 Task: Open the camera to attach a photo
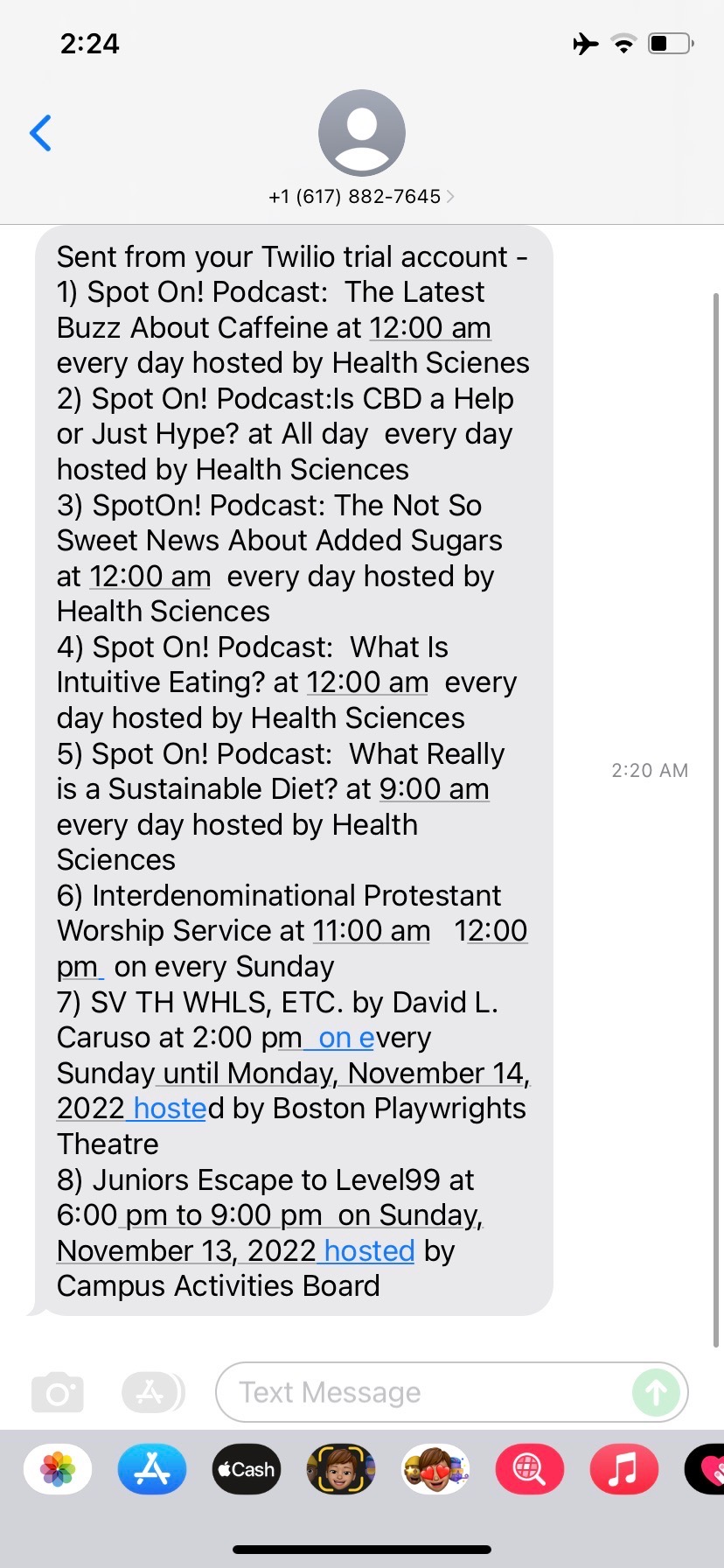[x=58, y=1392]
